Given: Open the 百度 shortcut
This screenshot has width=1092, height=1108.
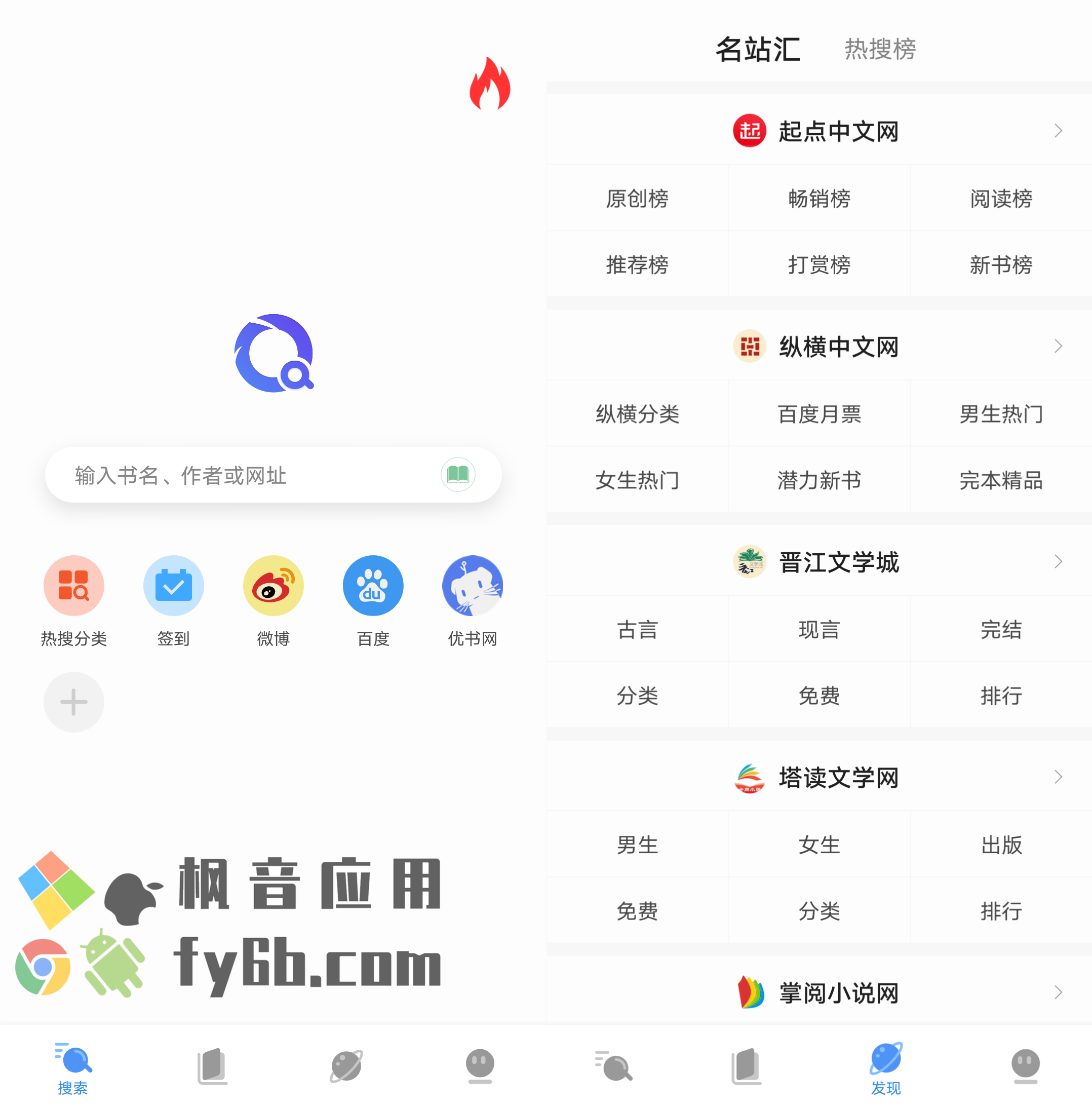Looking at the screenshot, I should pos(373,586).
